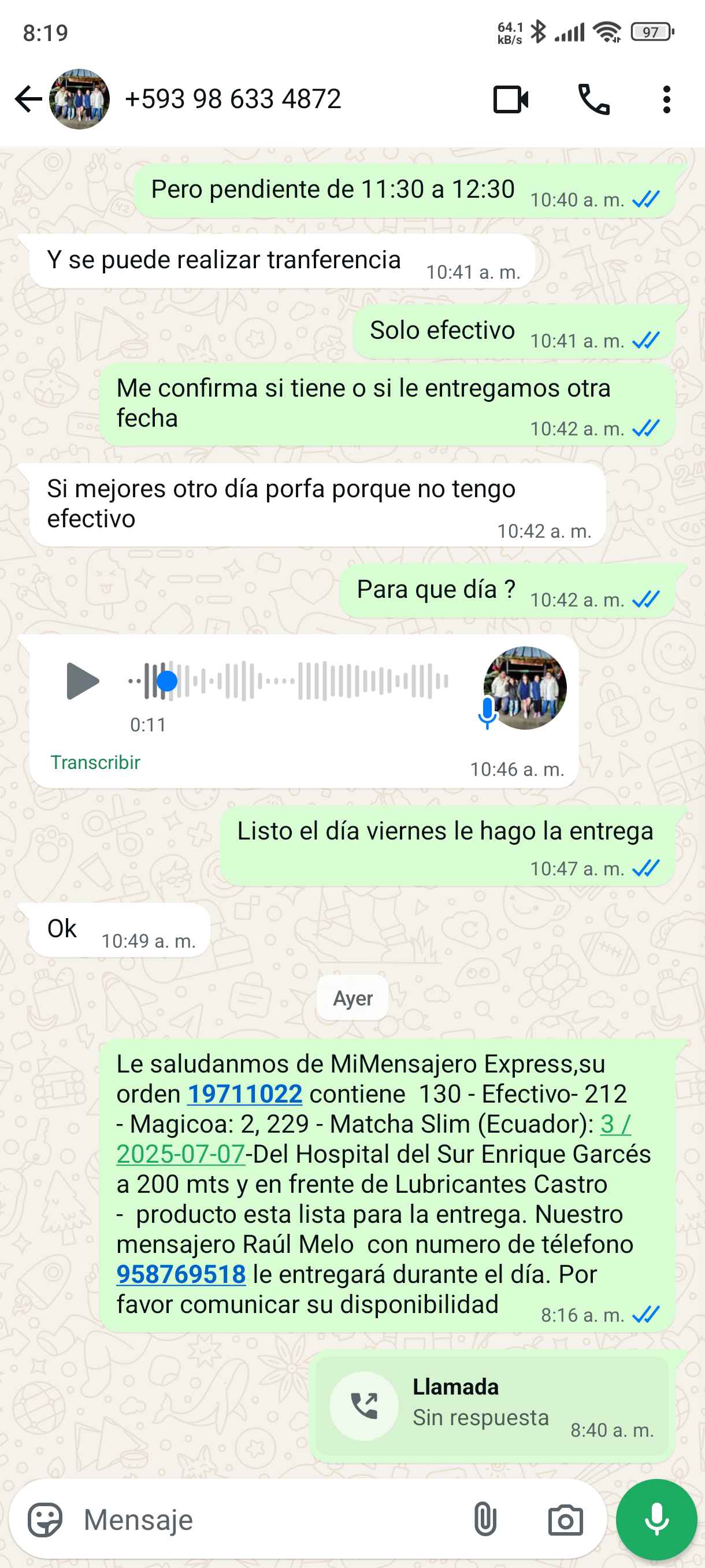View contact info for +593 98 633 4872
Viewport: 705px width, 1568px height.
(232, 99)
